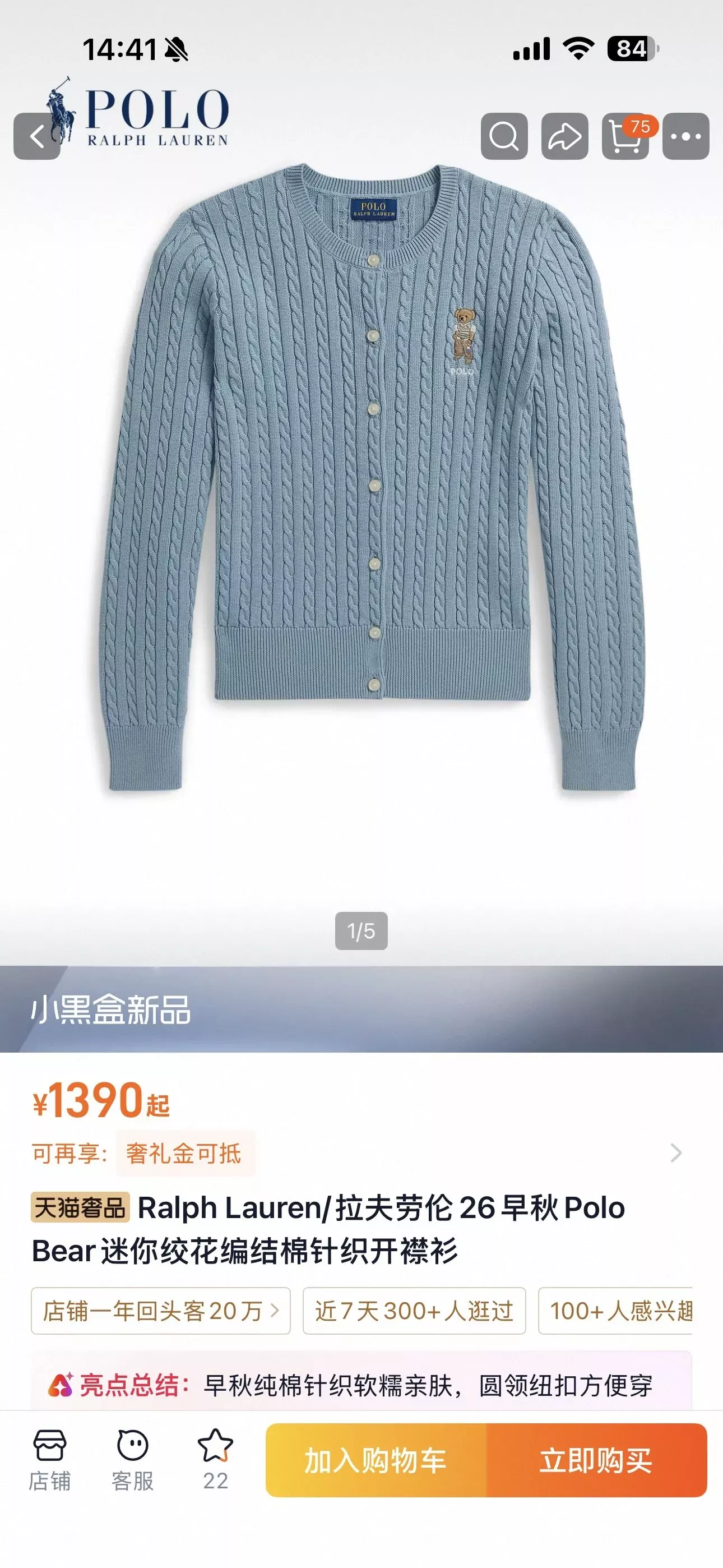723x1568 pixels.
Task: Open the 店铺一年回头客20万 chip
Action: coord(161,1311)
